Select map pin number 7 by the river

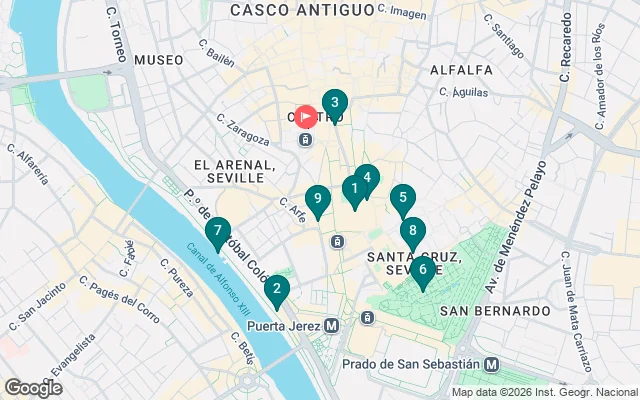click(x=217, y=231)
